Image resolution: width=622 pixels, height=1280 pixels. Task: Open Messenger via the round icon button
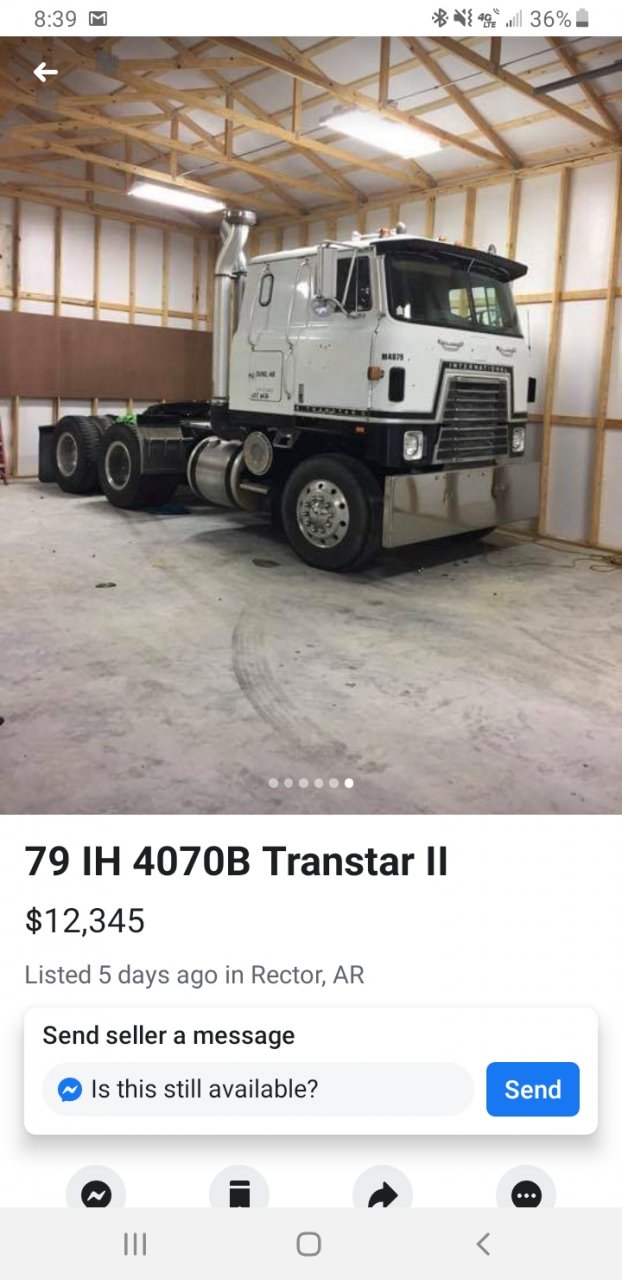pos(96,1190)
